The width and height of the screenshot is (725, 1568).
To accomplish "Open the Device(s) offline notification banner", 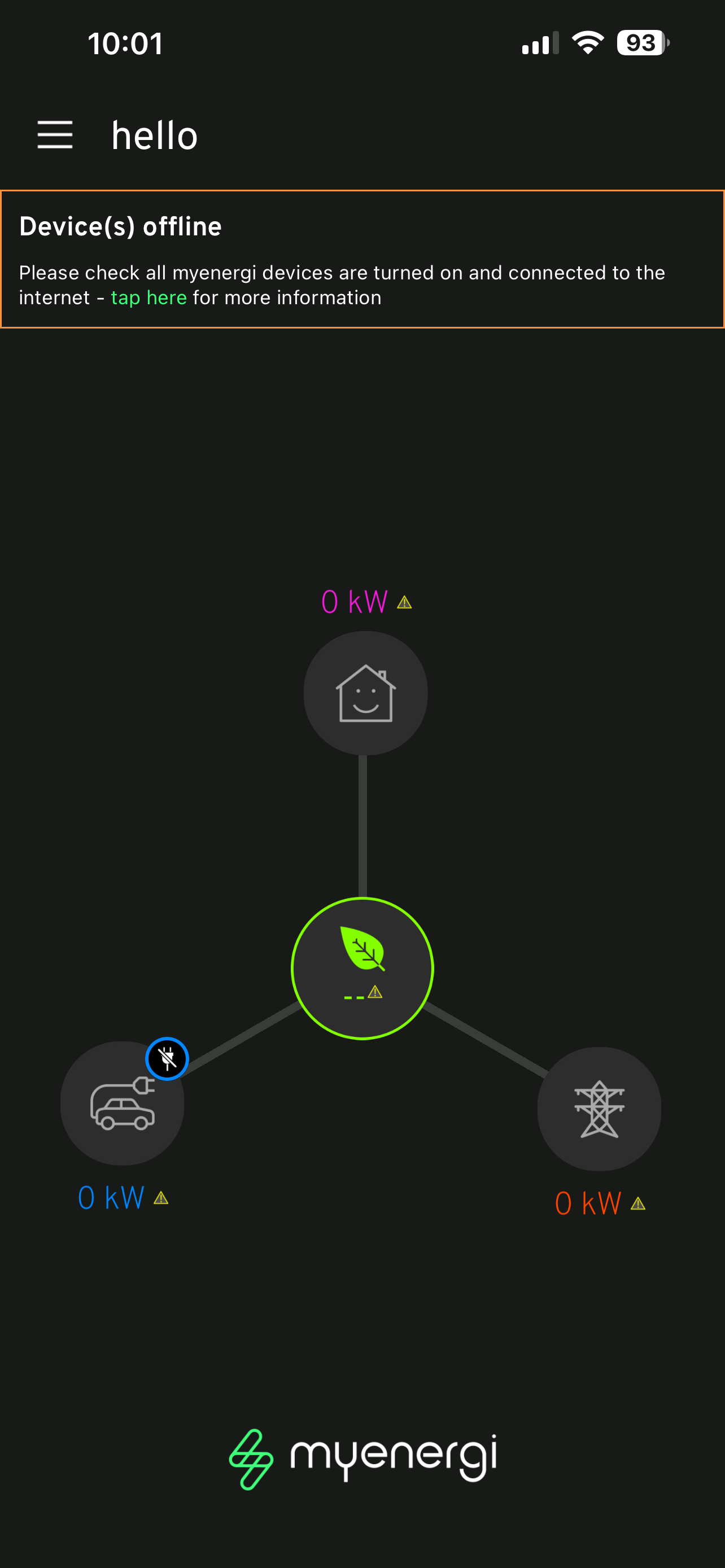I will tap(362, 258).
